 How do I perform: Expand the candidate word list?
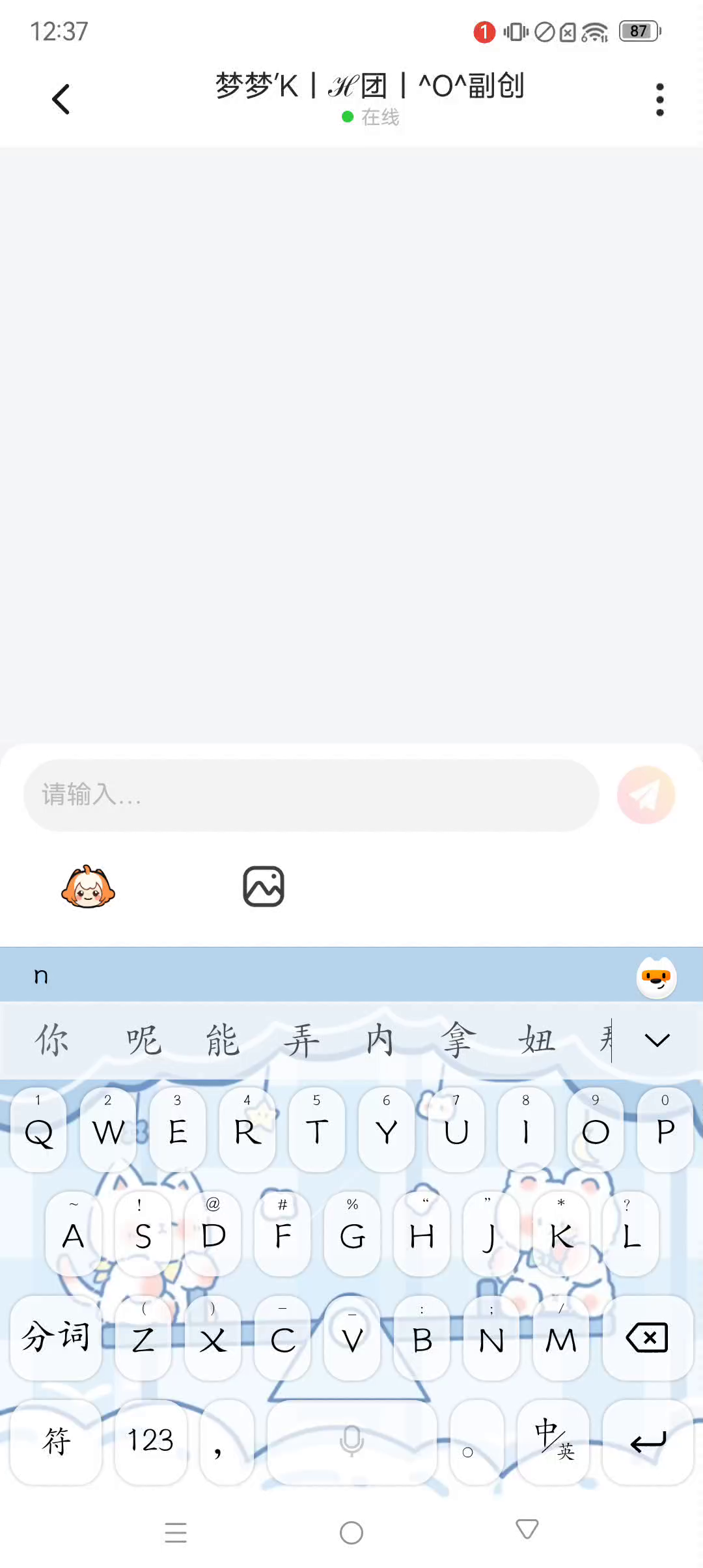[657, 1040]
